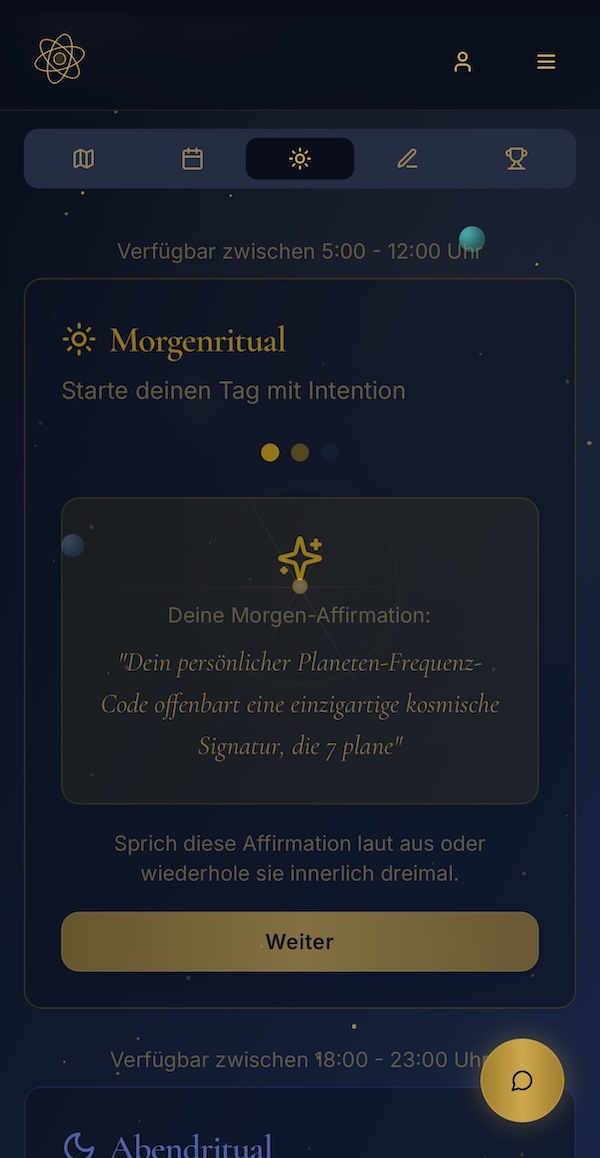Switch to the pencil journal tab

(407, 159)
